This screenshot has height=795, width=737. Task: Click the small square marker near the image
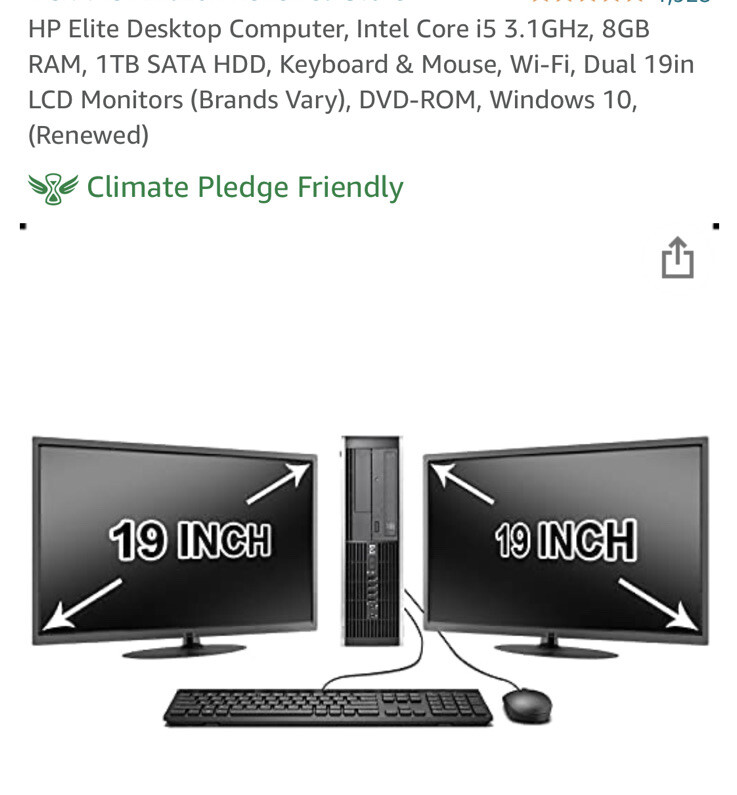[22, 228]
